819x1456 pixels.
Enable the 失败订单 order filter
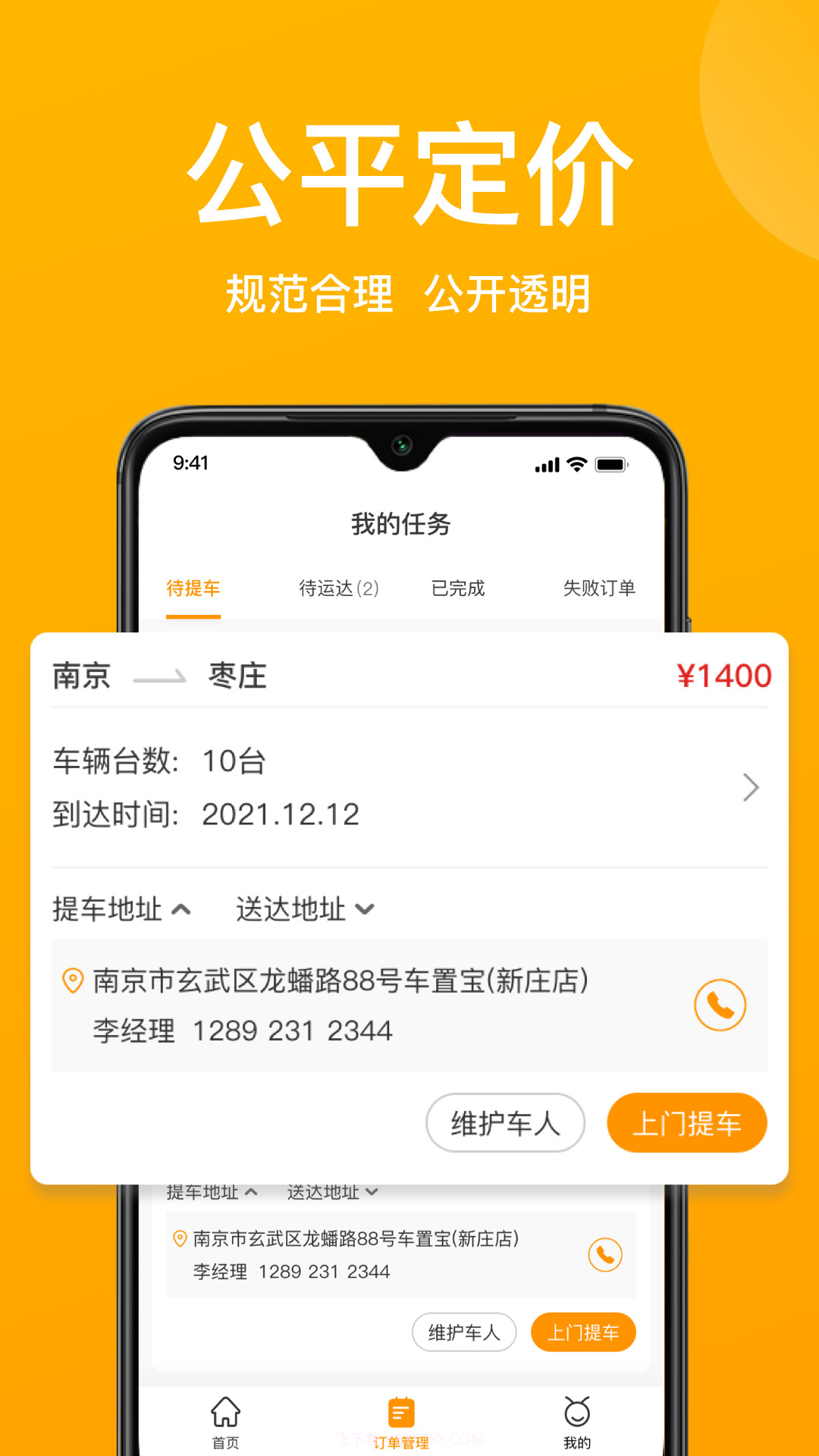coord(600,588)
